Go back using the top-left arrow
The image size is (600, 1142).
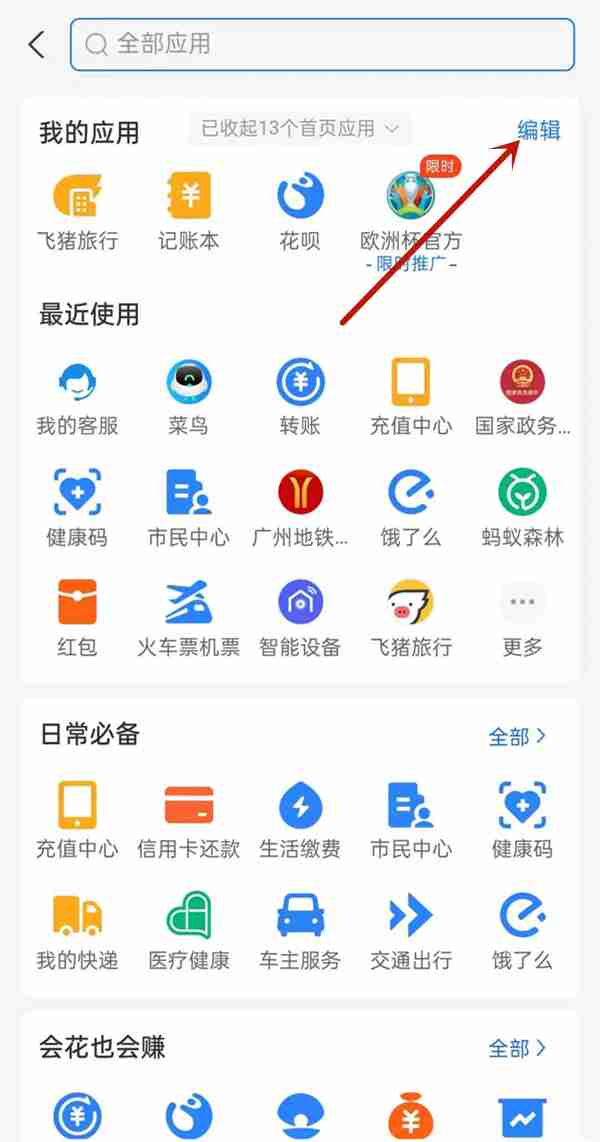pyautogui.click(x=37, y=45)
